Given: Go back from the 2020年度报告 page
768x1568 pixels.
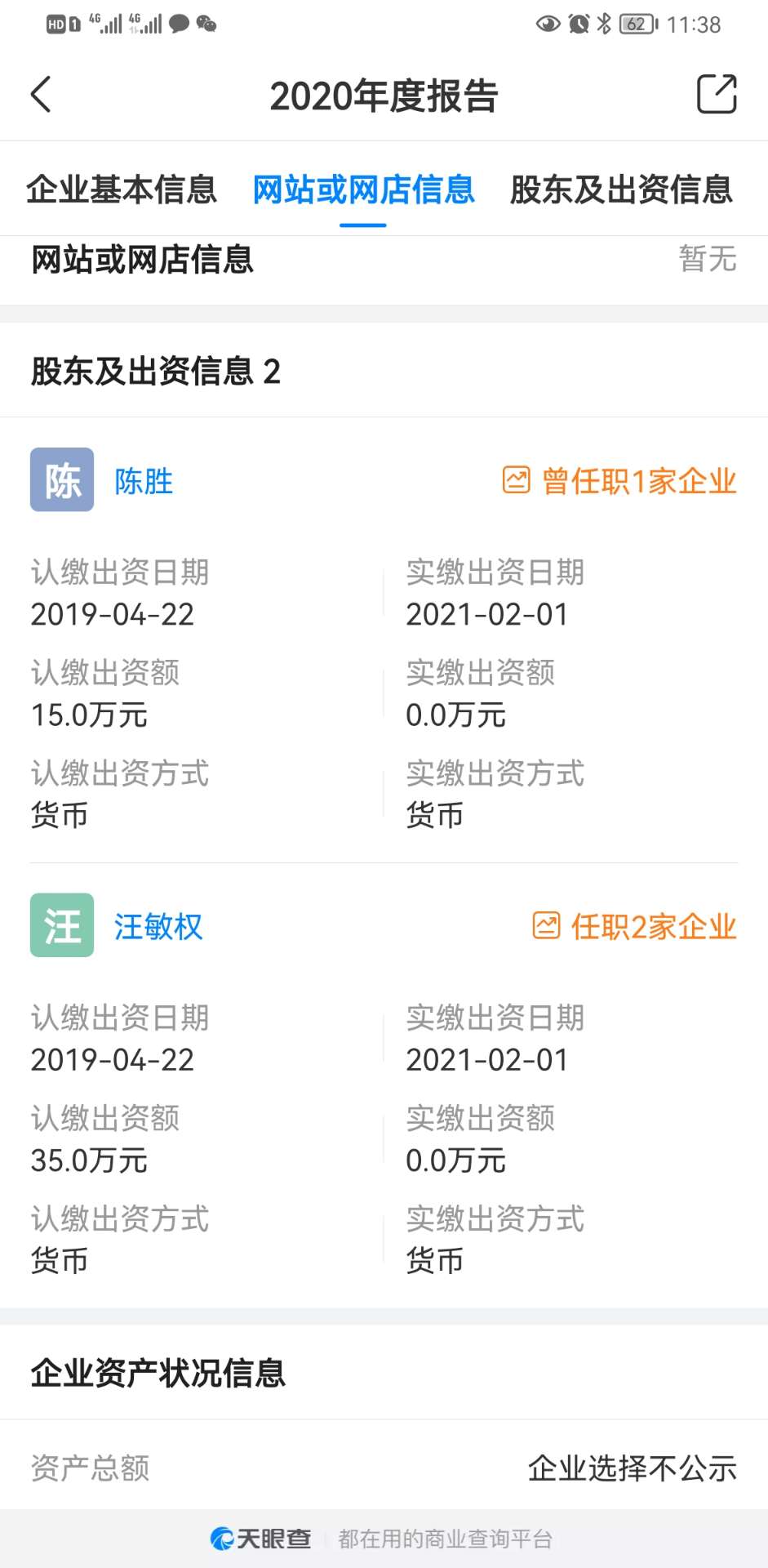Looking at the screenshot, I should (41, 95).
